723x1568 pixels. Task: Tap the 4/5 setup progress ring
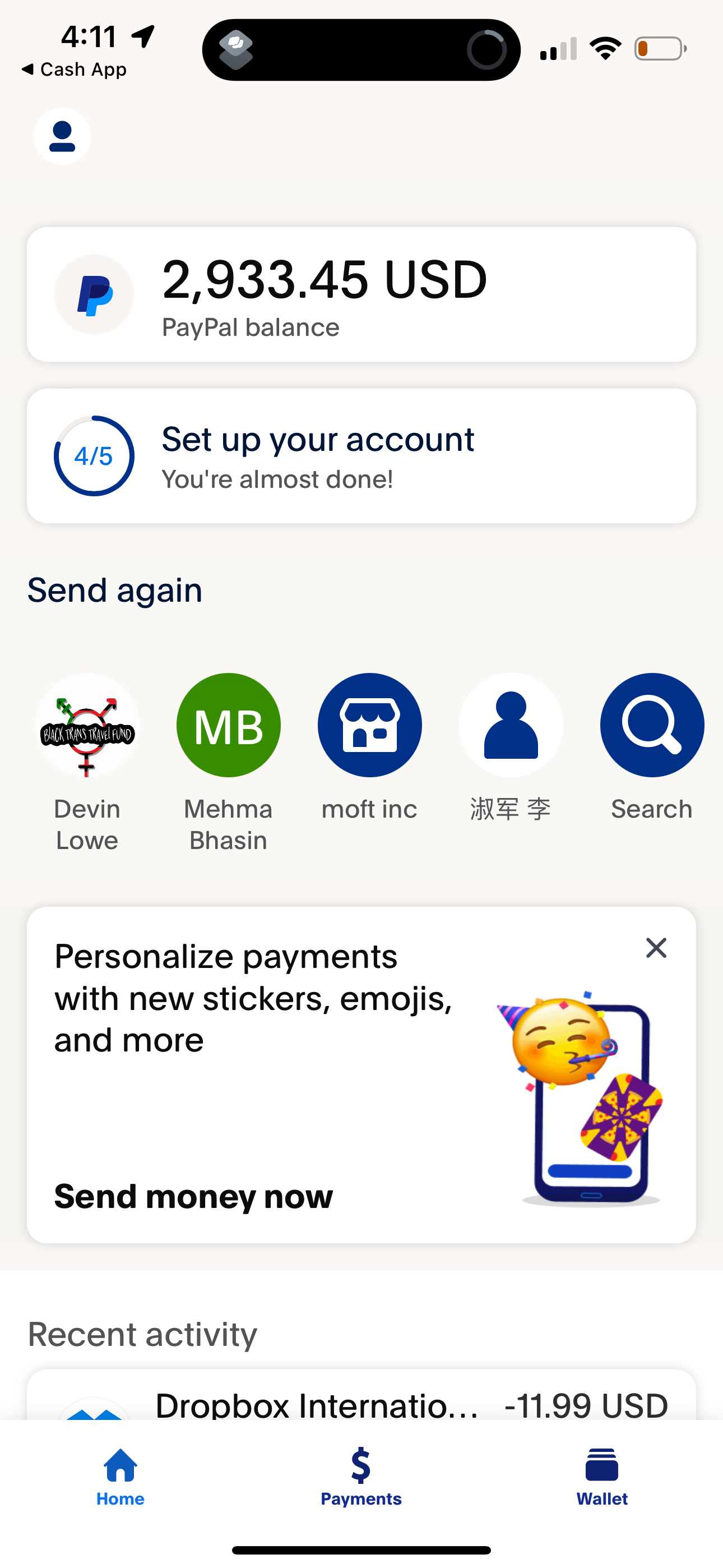94,455
